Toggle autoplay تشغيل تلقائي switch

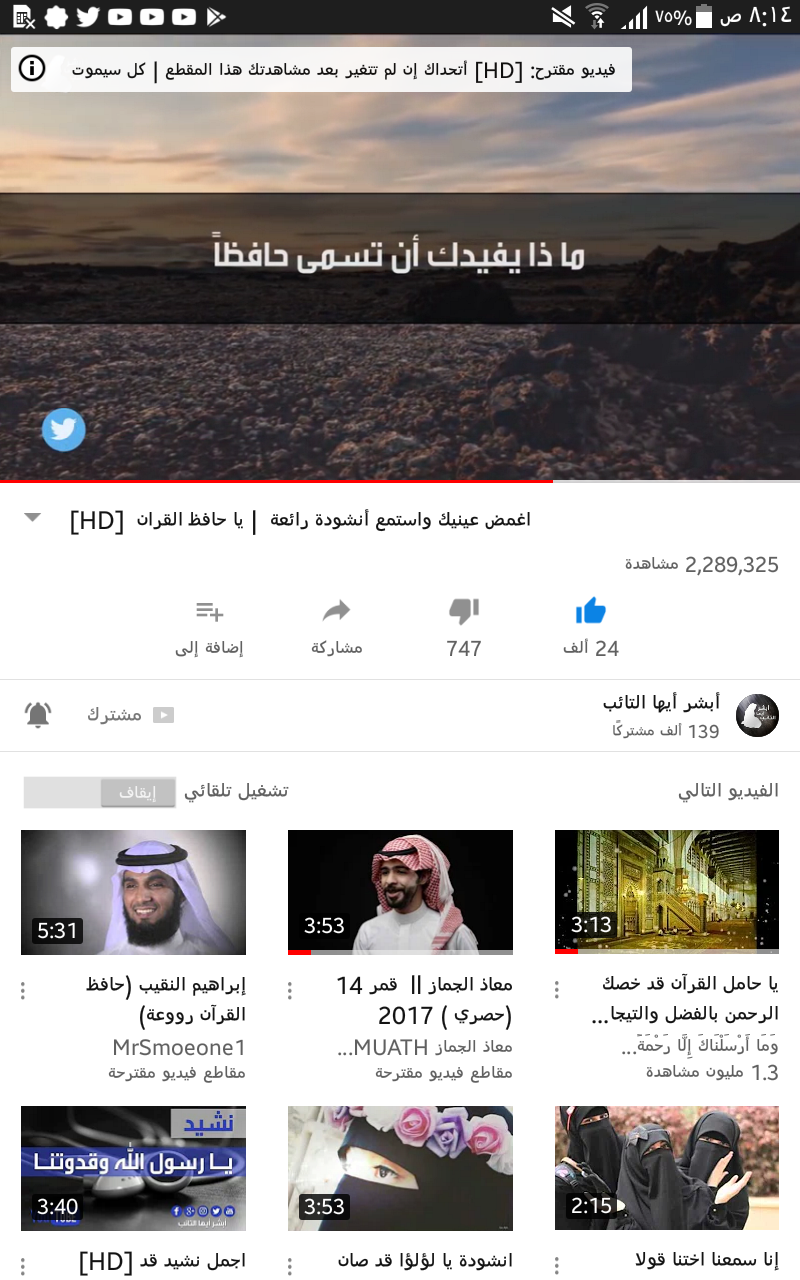pyautogui.click(x=100, y=792)
